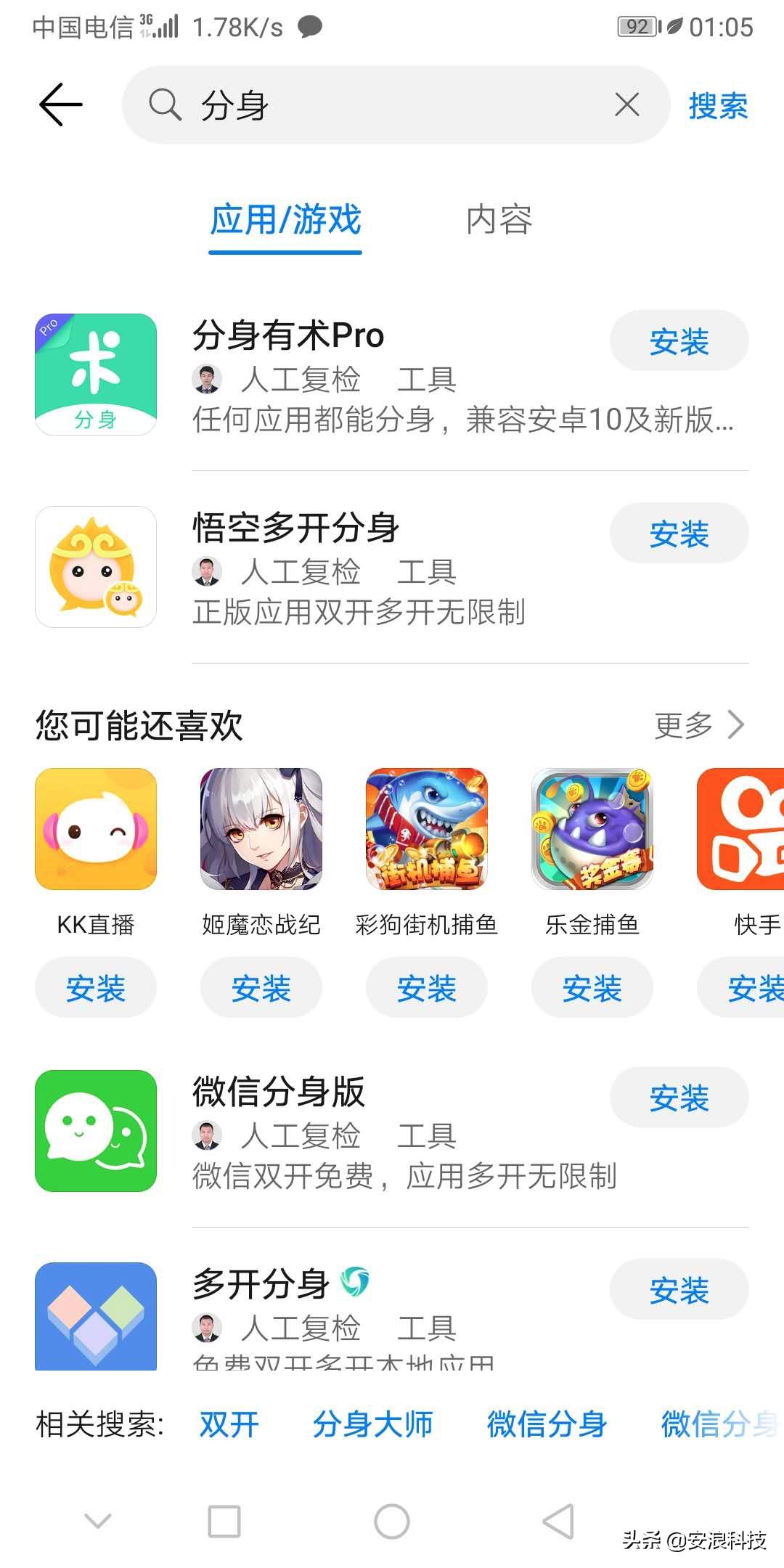Viewport: 784px width, 1568px height.
Task: Expand 更多 recommendations with the chevron
Action: click(x=735, y=724)
